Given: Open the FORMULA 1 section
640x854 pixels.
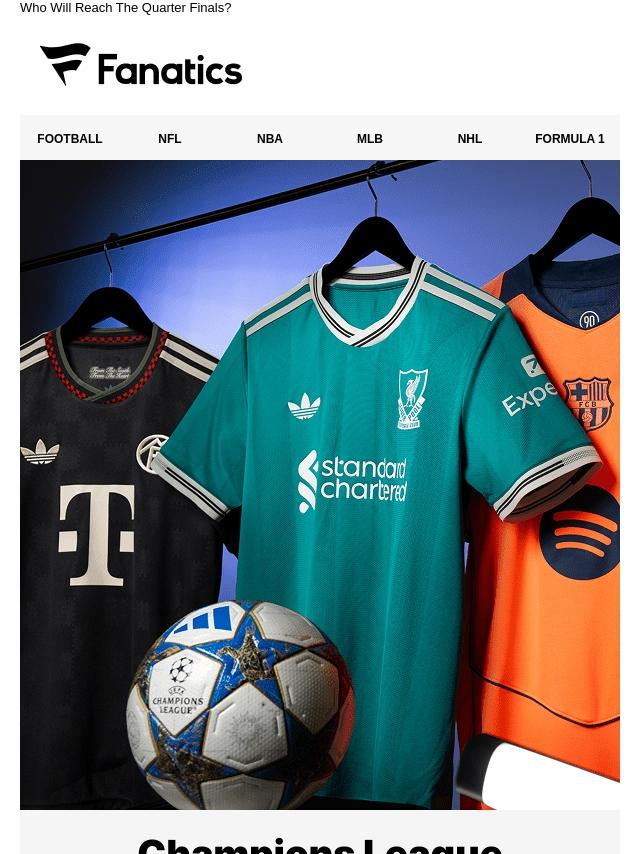Looking at the screenshot, I should [x=569, y=139].
